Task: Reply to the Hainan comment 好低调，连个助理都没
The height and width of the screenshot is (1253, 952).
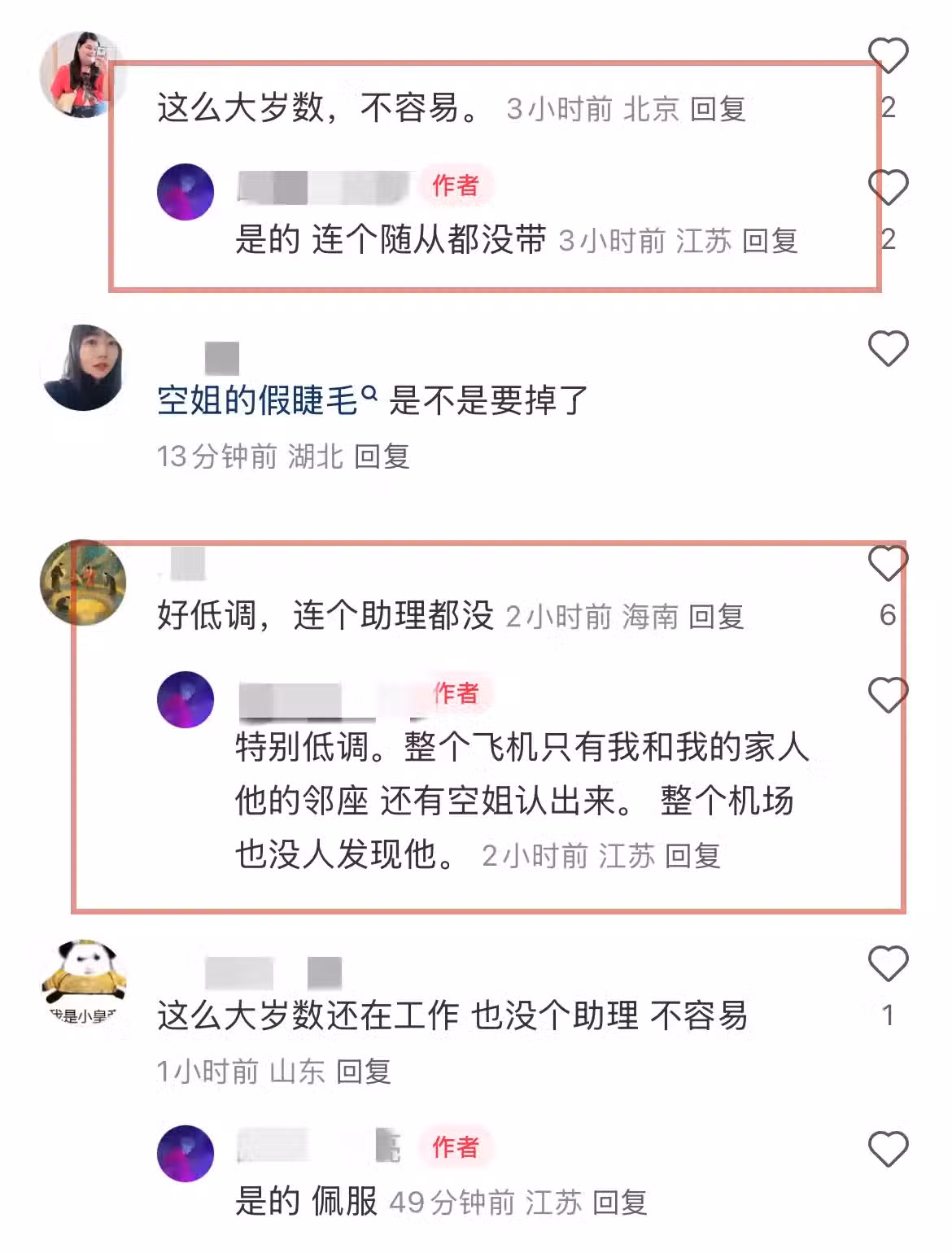Action: 716,616
